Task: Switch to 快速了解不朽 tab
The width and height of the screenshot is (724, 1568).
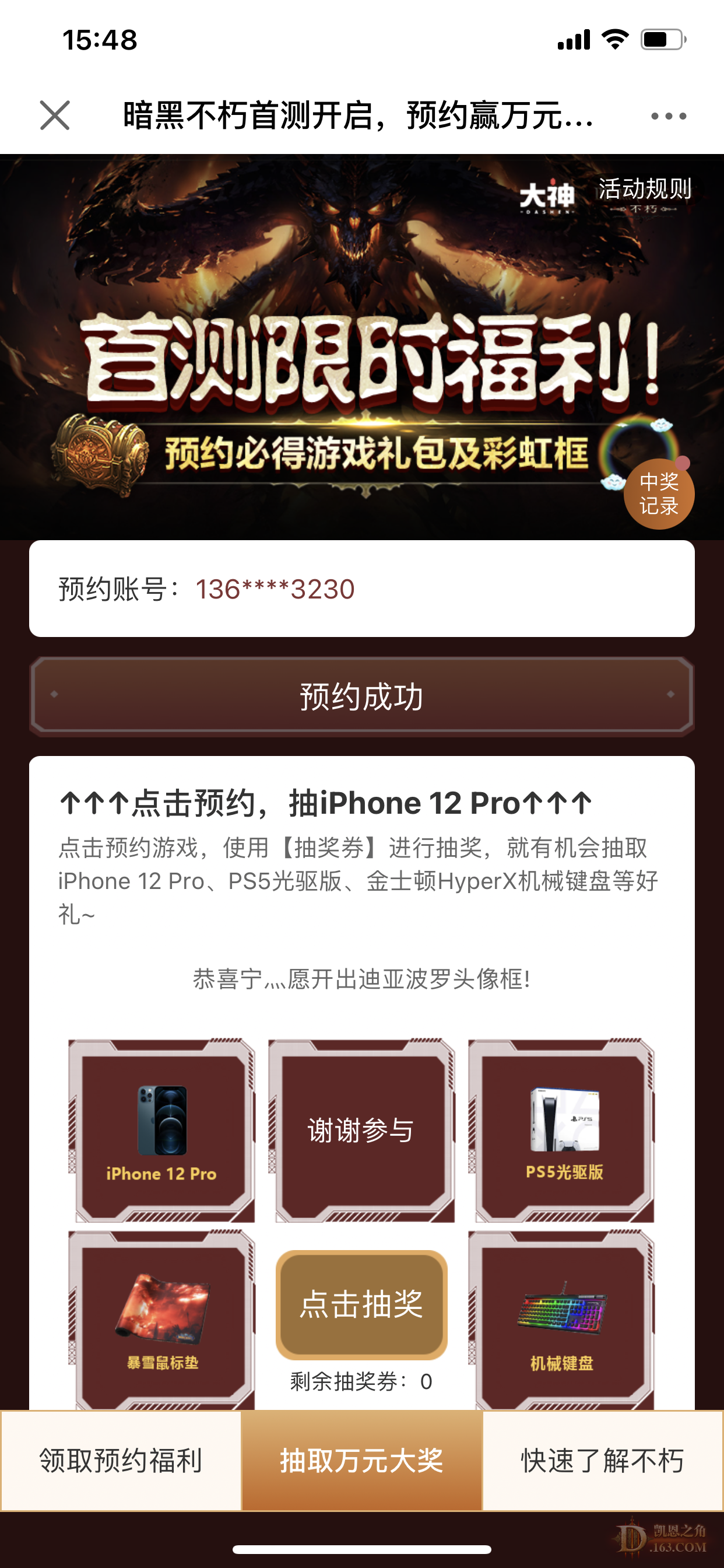Action: pos(602,1460)
